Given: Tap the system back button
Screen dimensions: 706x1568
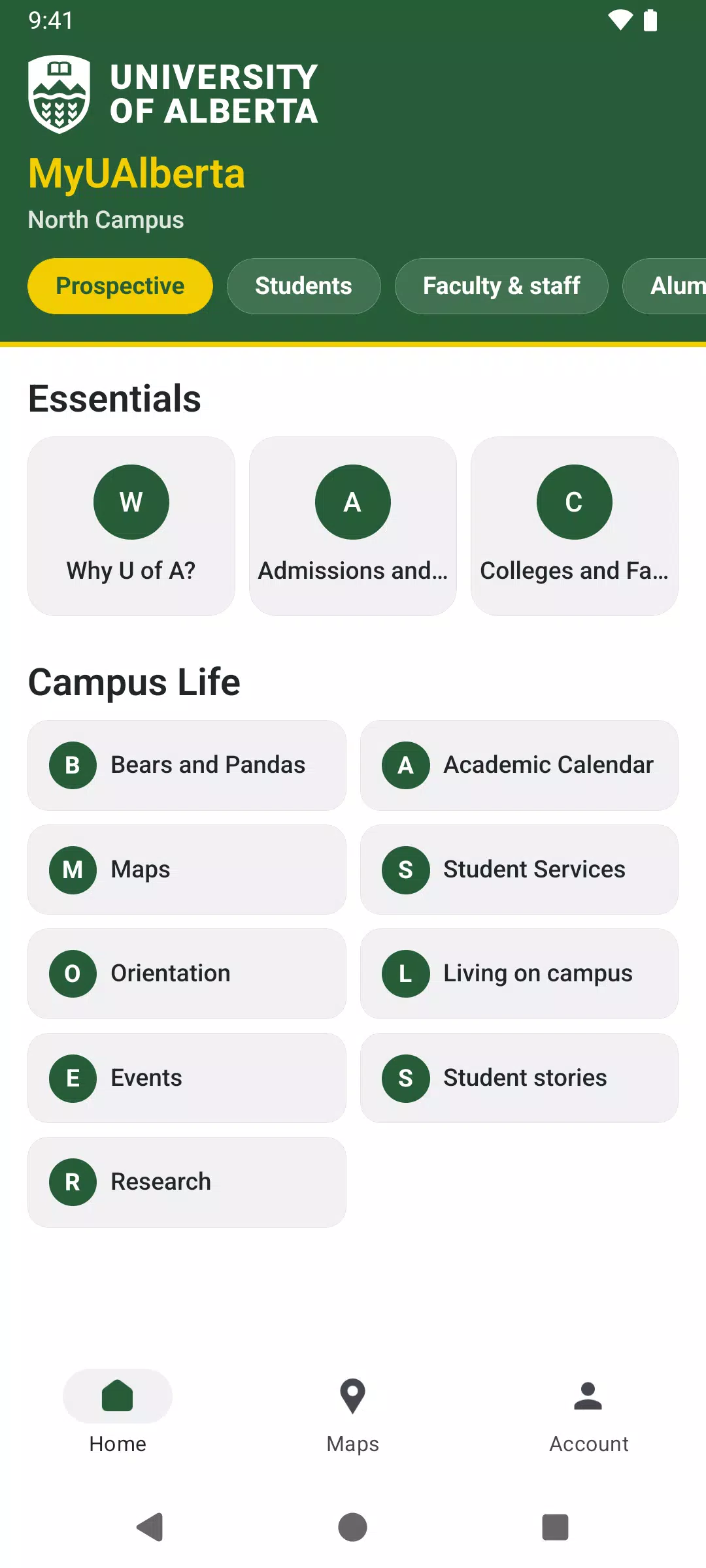Looking at the screenshot, I should pyautogui.click(x=150, y=1527).
